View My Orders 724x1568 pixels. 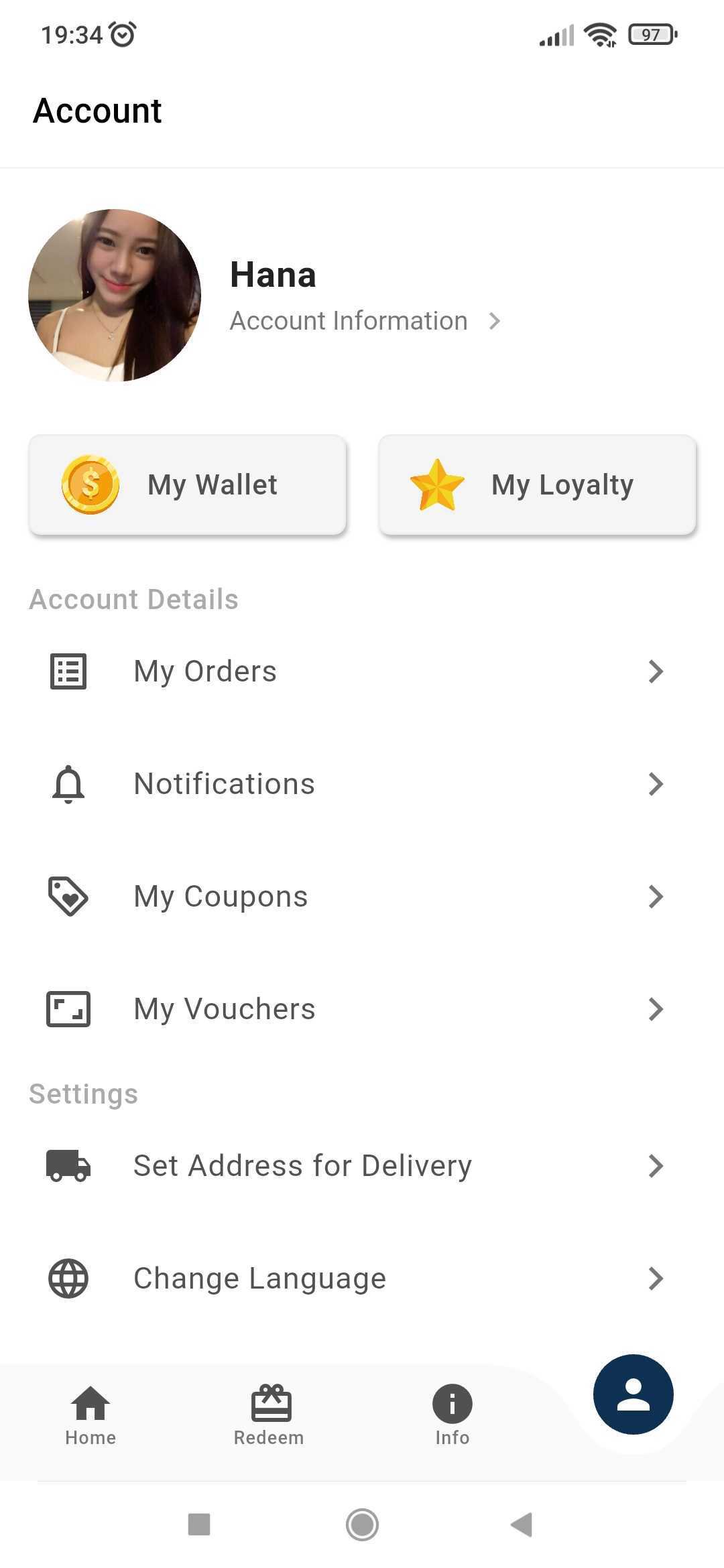point(362,671)
